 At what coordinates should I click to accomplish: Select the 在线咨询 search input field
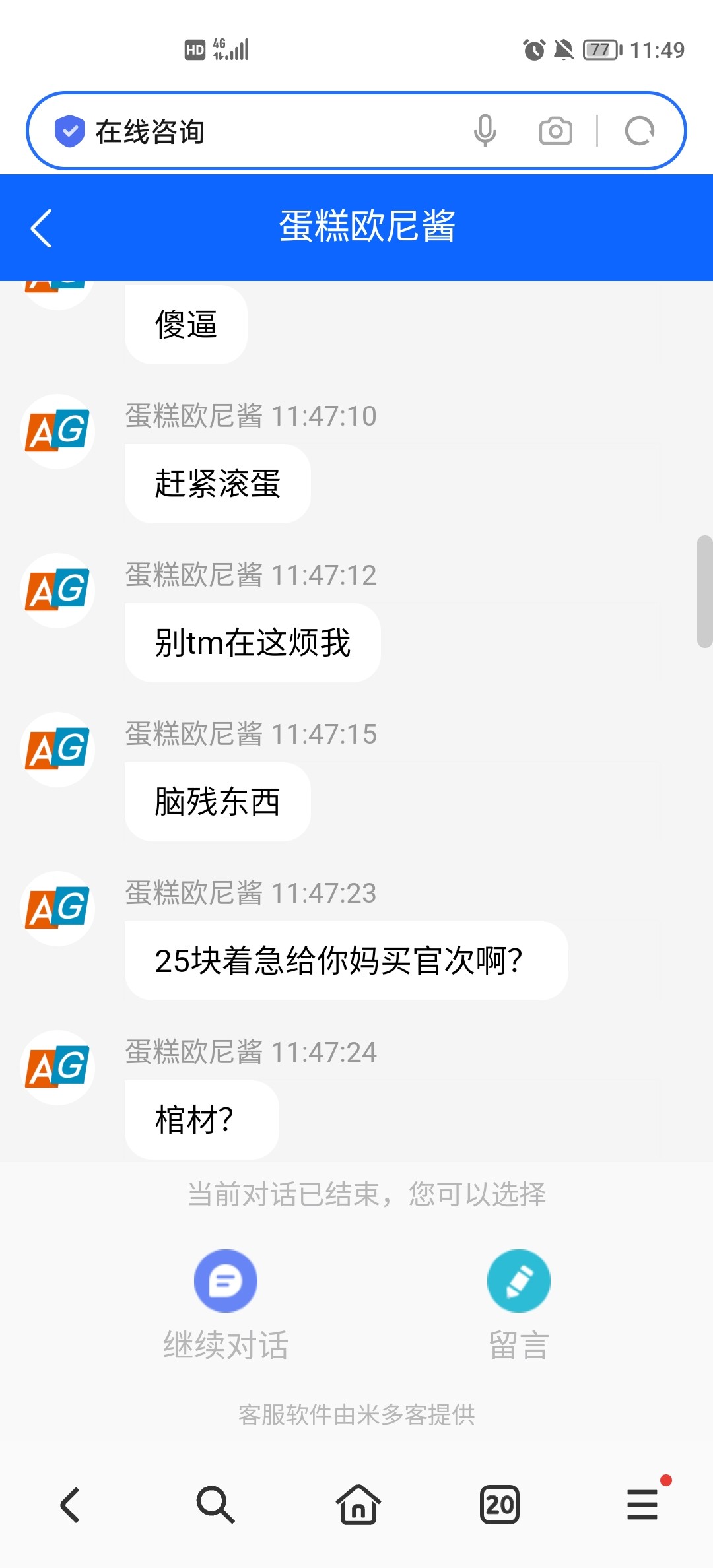(x=264, y=130)
